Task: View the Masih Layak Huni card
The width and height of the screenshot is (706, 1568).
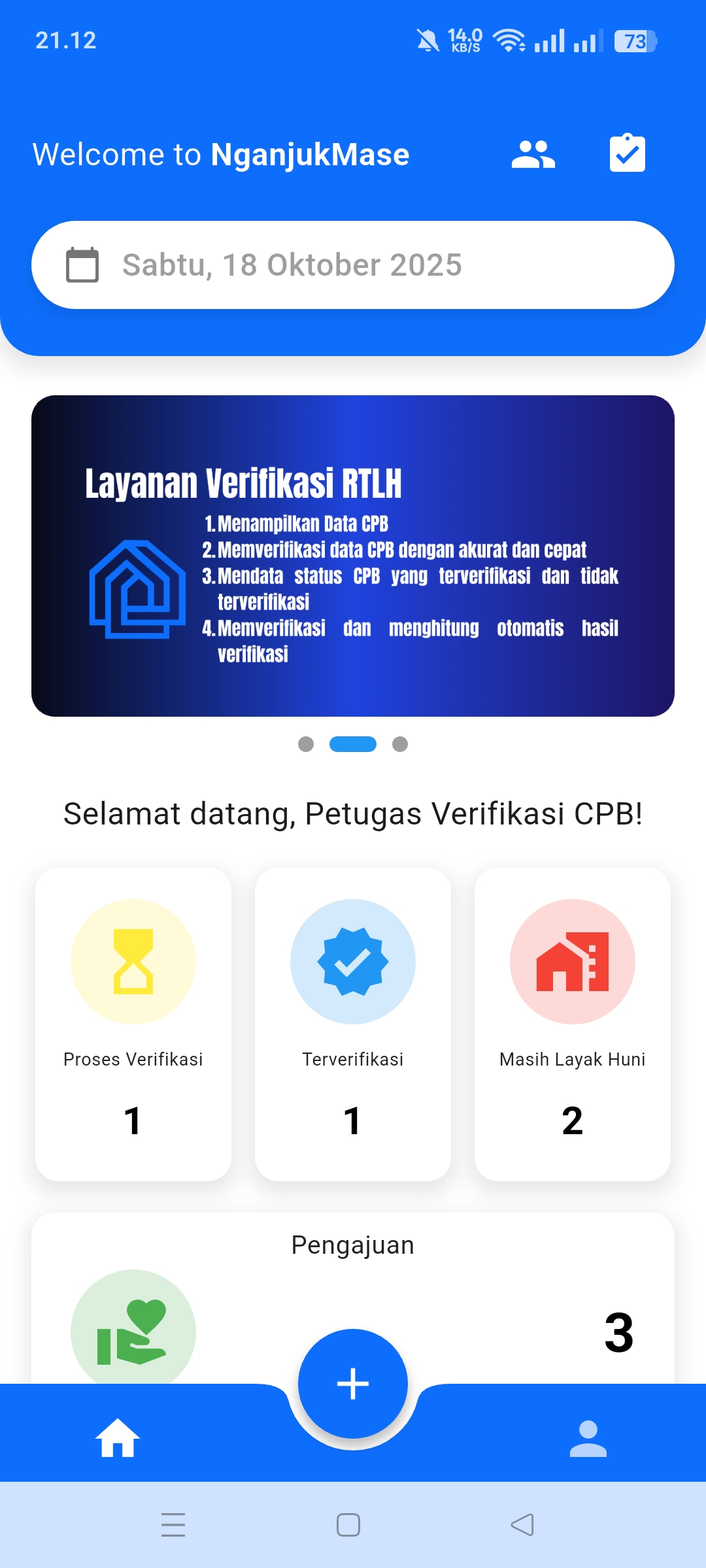Action: (573, 1024)
